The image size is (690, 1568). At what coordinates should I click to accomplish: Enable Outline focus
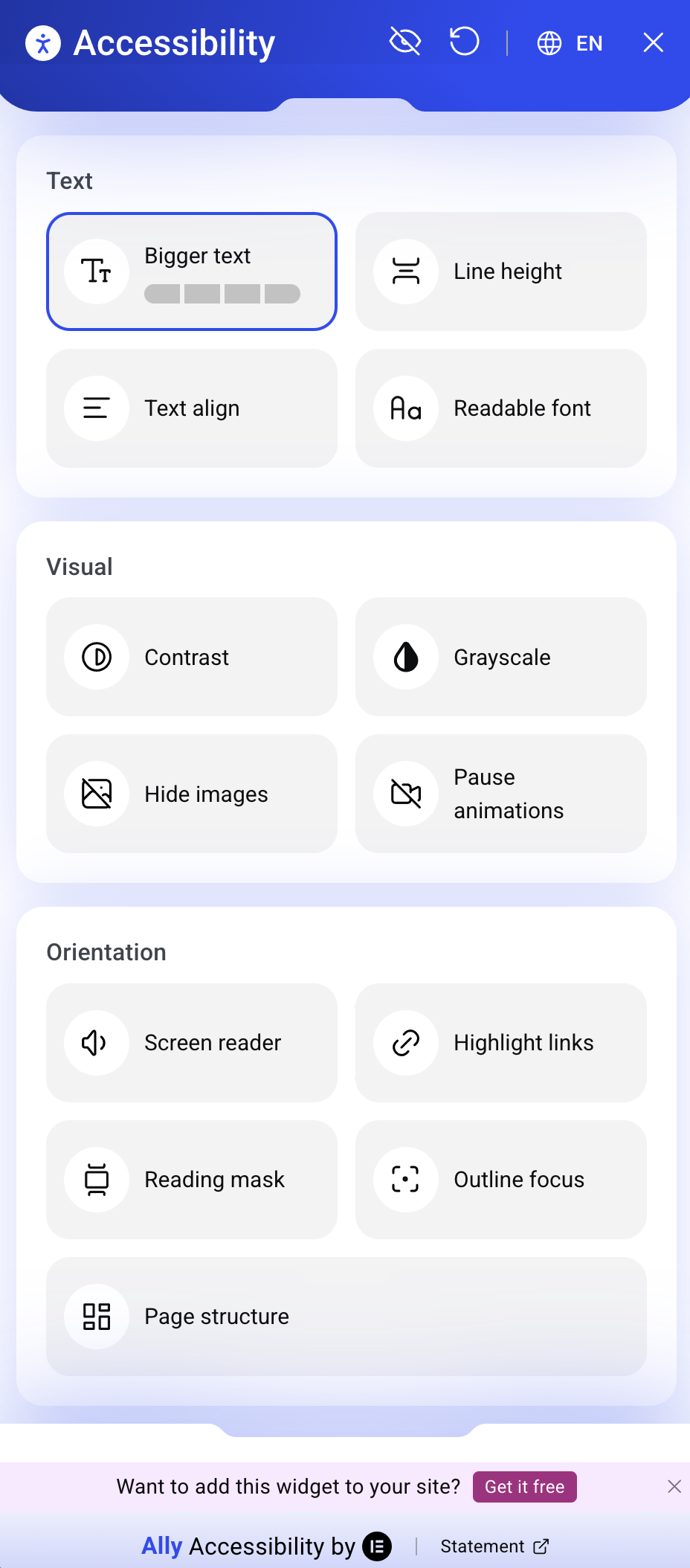click(500, 1179)
